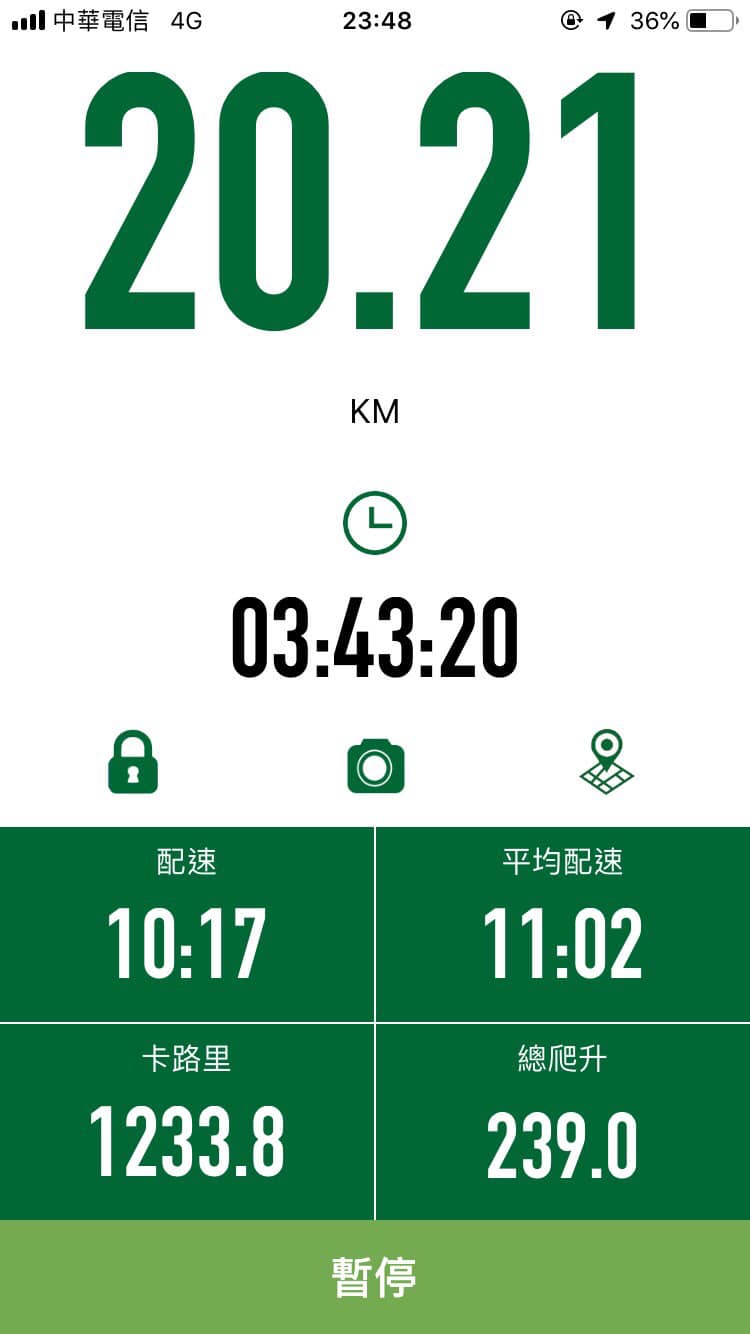View the route map
Image resolution: width=750 pixels, height=1334 pixels.
(607, 763)
